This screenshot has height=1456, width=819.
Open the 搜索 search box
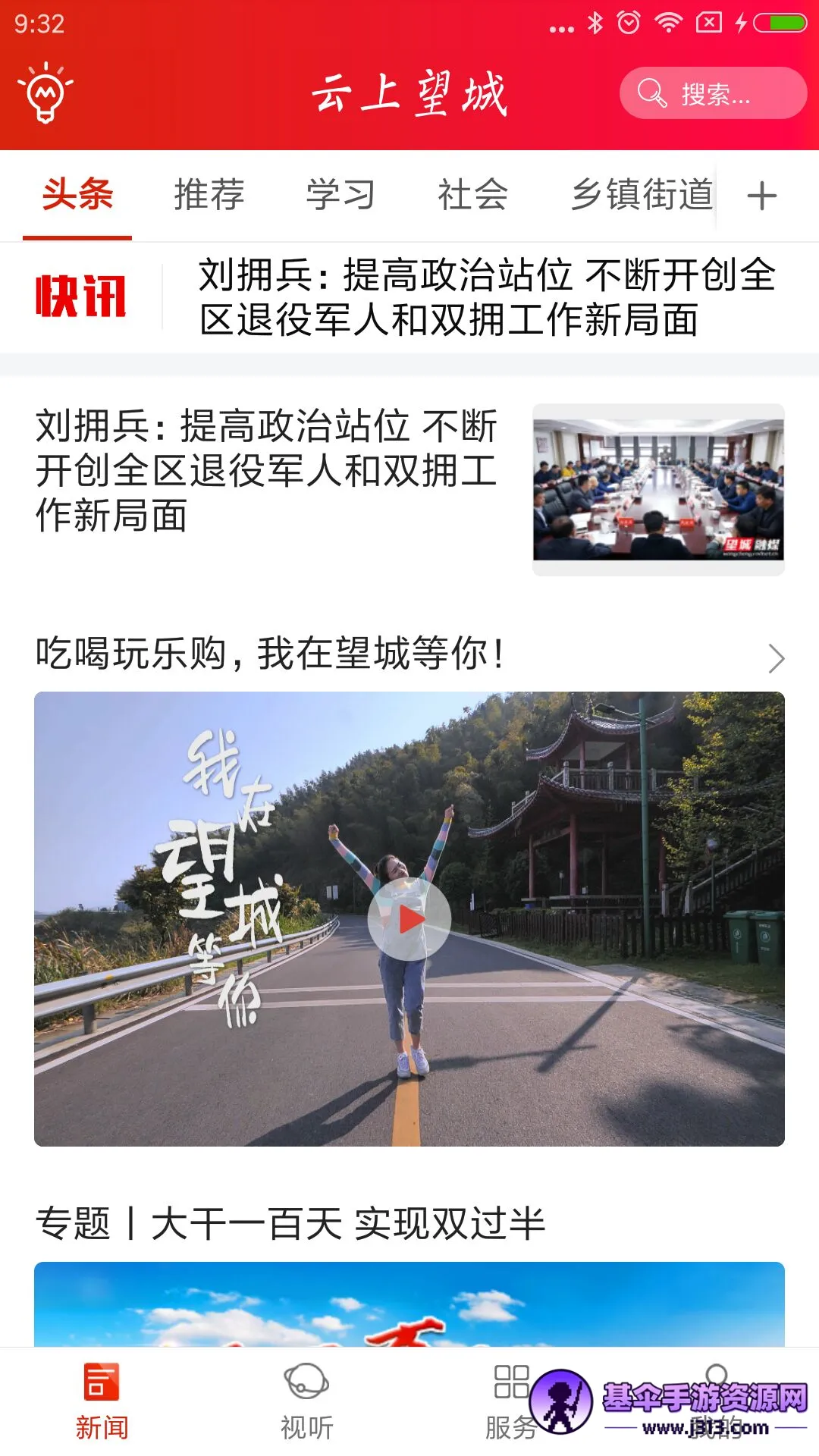pos(712,93)
